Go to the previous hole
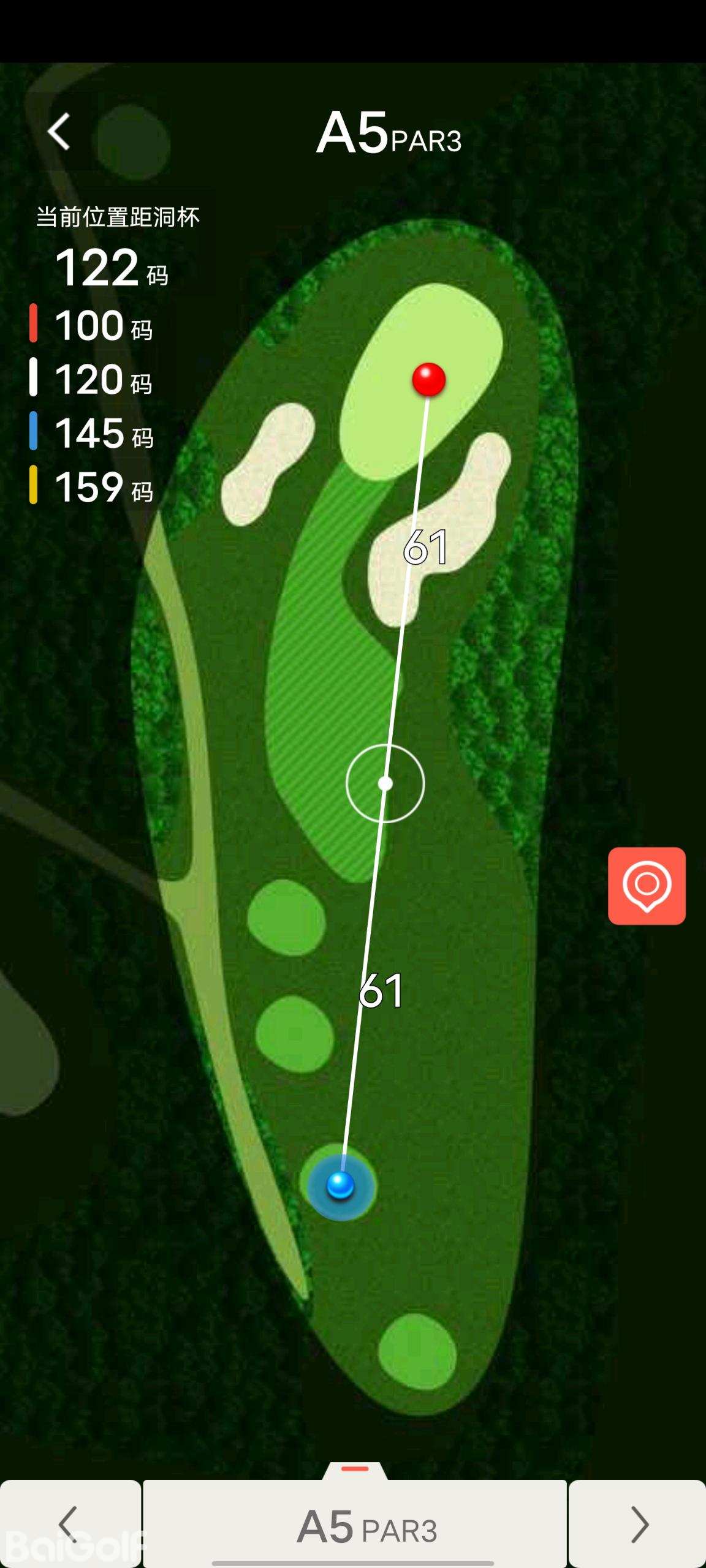This screenshot has height=1568, width=706. click(70, 1525)
